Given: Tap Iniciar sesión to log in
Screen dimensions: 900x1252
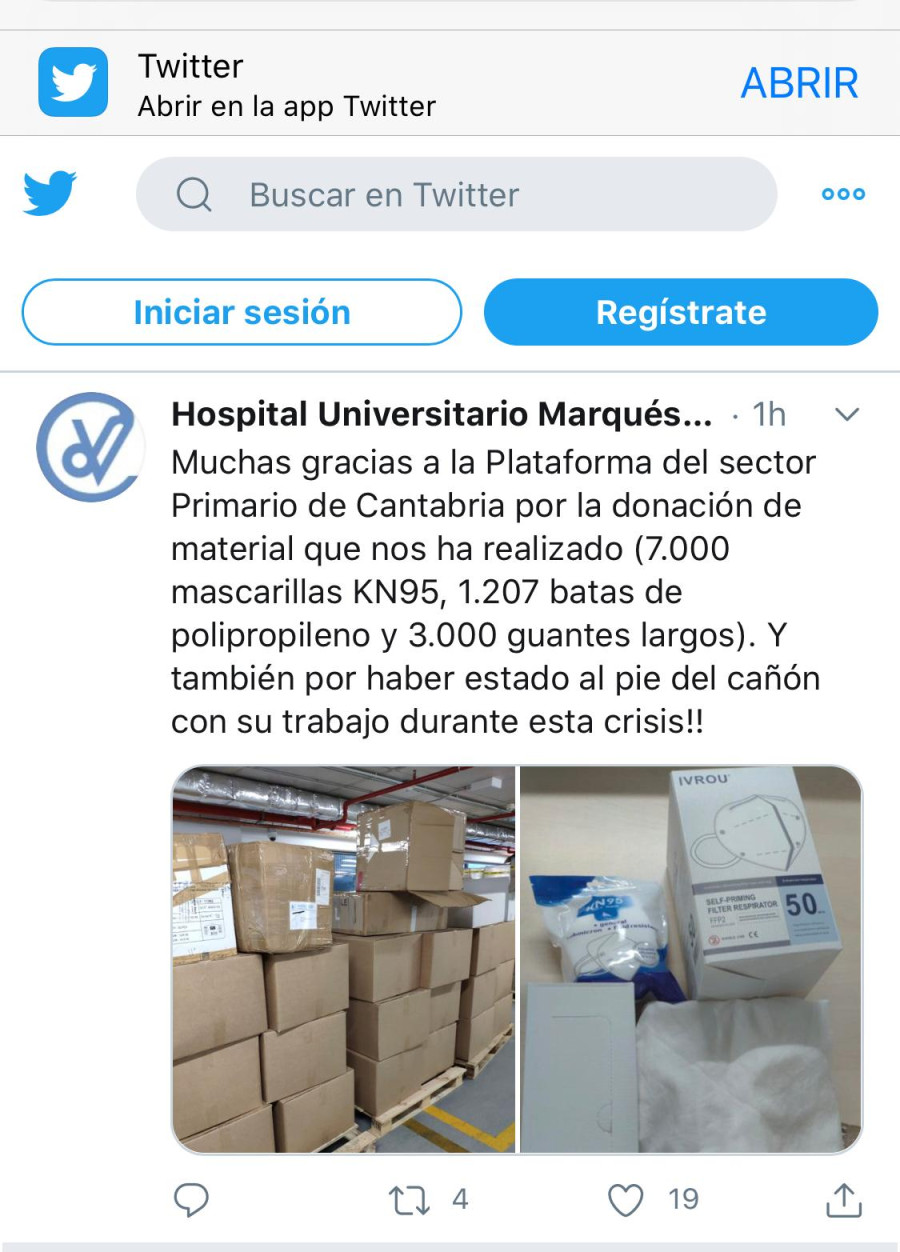Looking at the screenshot, I should pos(242,312).
